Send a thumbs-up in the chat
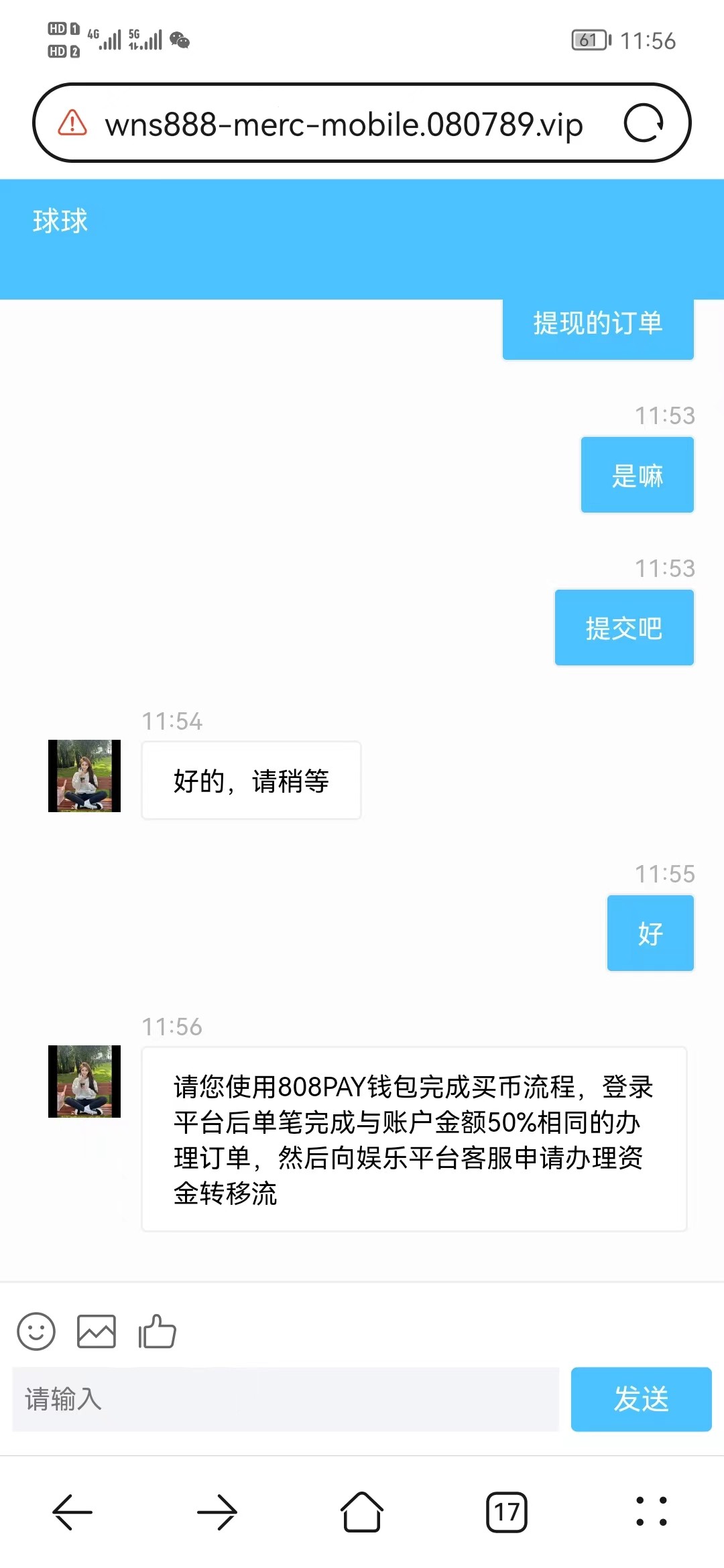The height and width of the screenshot is (1568, 724). click(157, 1331)
